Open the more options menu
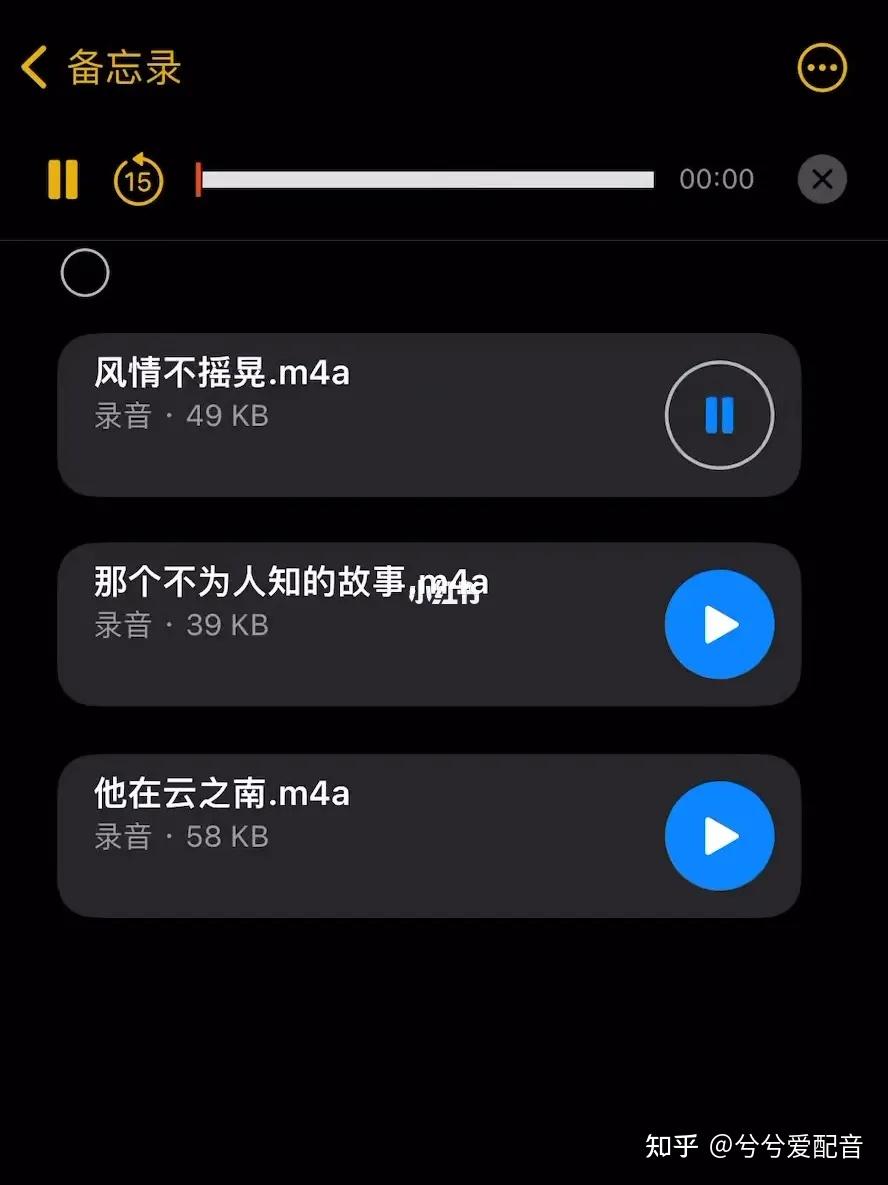 click(x=822, y=68)
